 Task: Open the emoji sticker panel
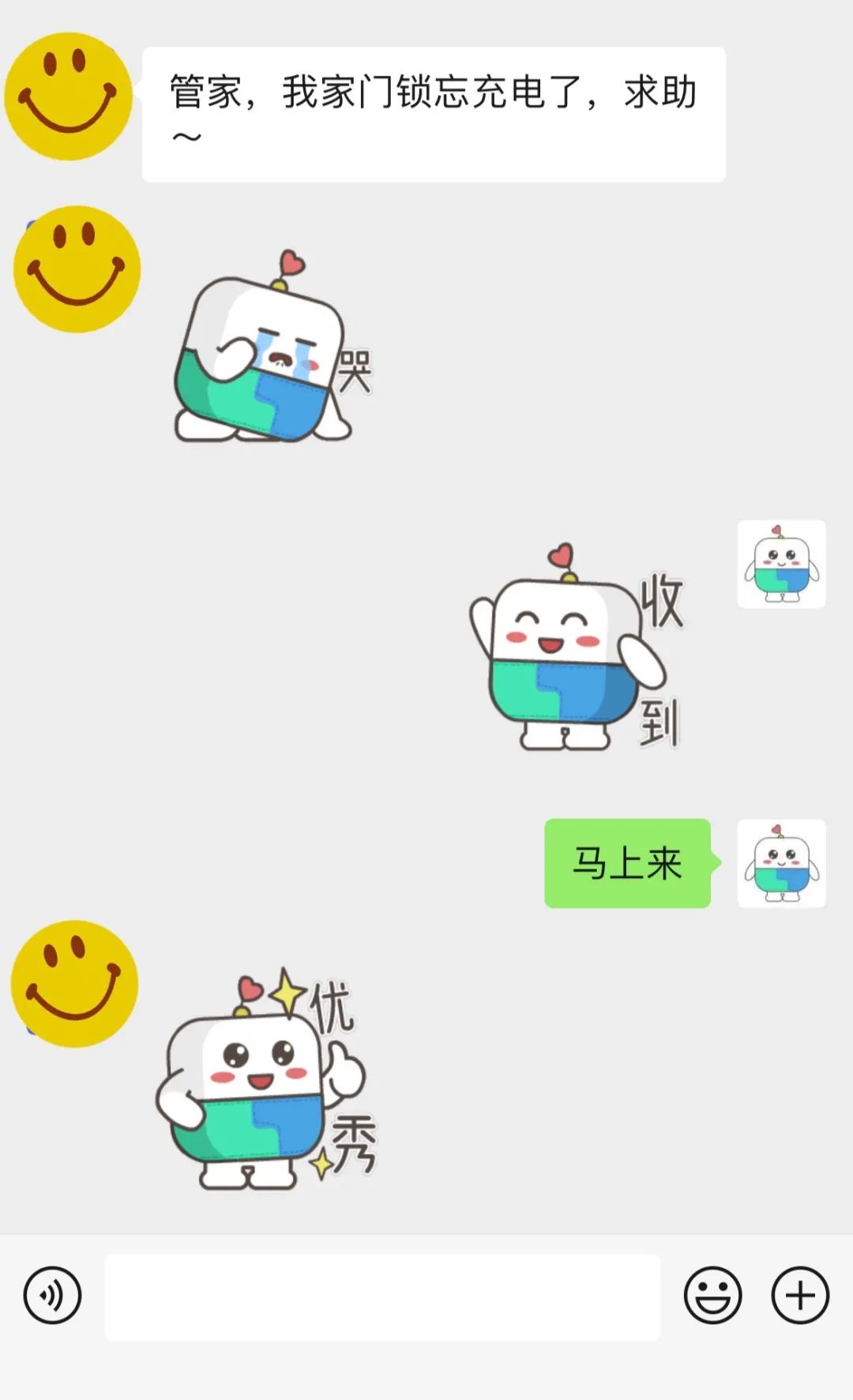(712, 1295)
